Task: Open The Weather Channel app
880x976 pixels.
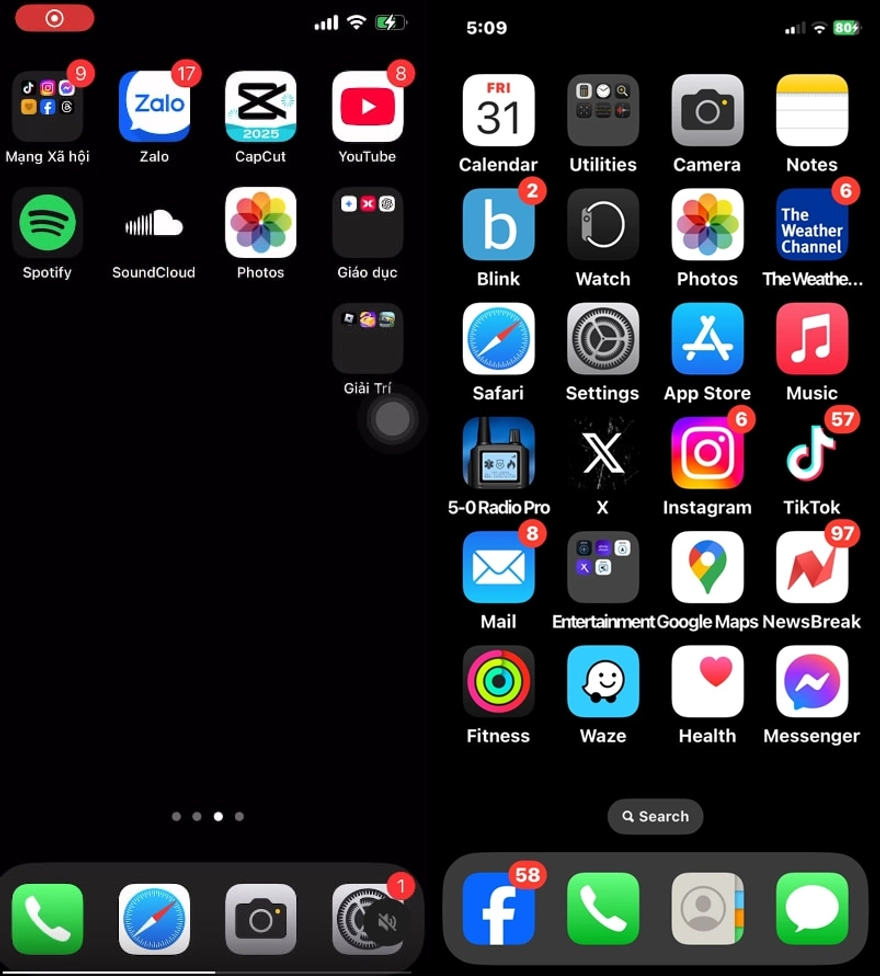Action: pos(812,224)
